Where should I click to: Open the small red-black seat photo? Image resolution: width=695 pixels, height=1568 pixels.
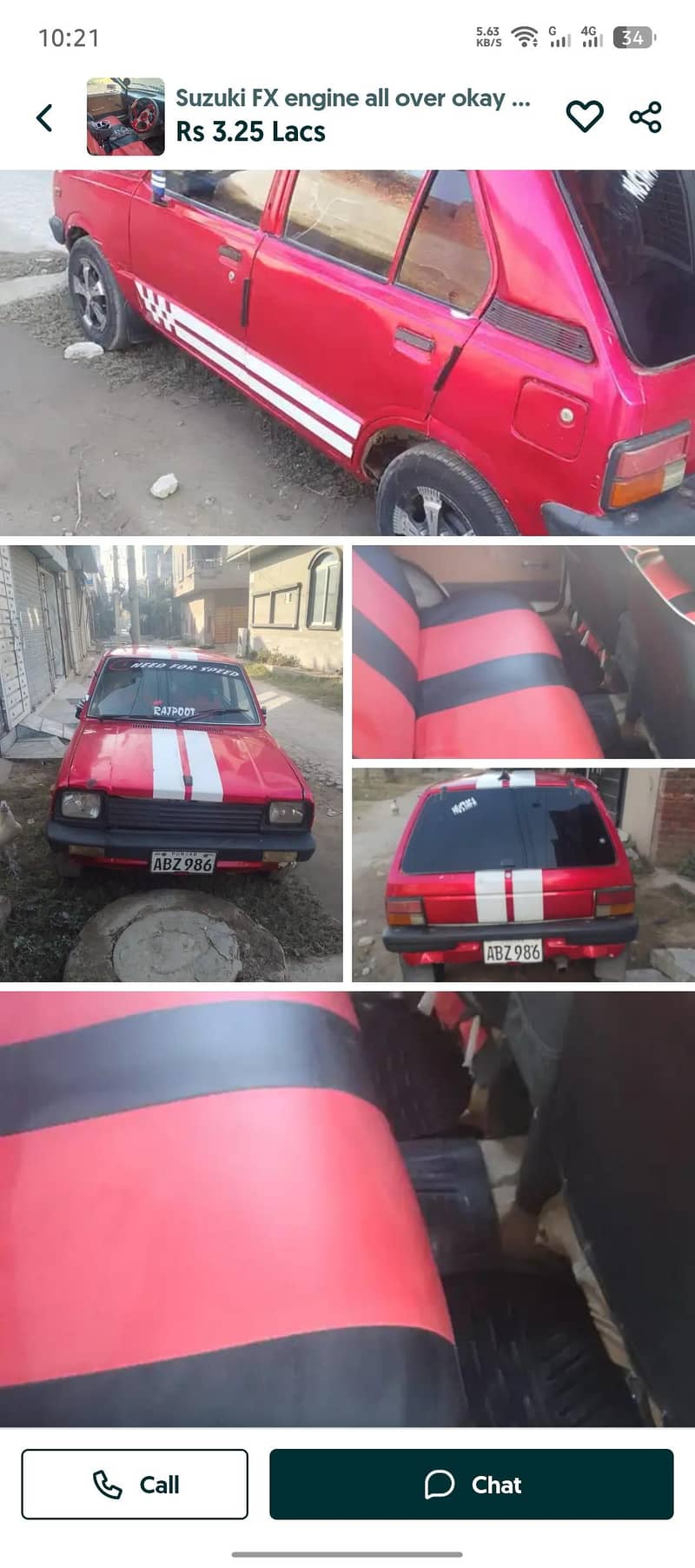523,652
